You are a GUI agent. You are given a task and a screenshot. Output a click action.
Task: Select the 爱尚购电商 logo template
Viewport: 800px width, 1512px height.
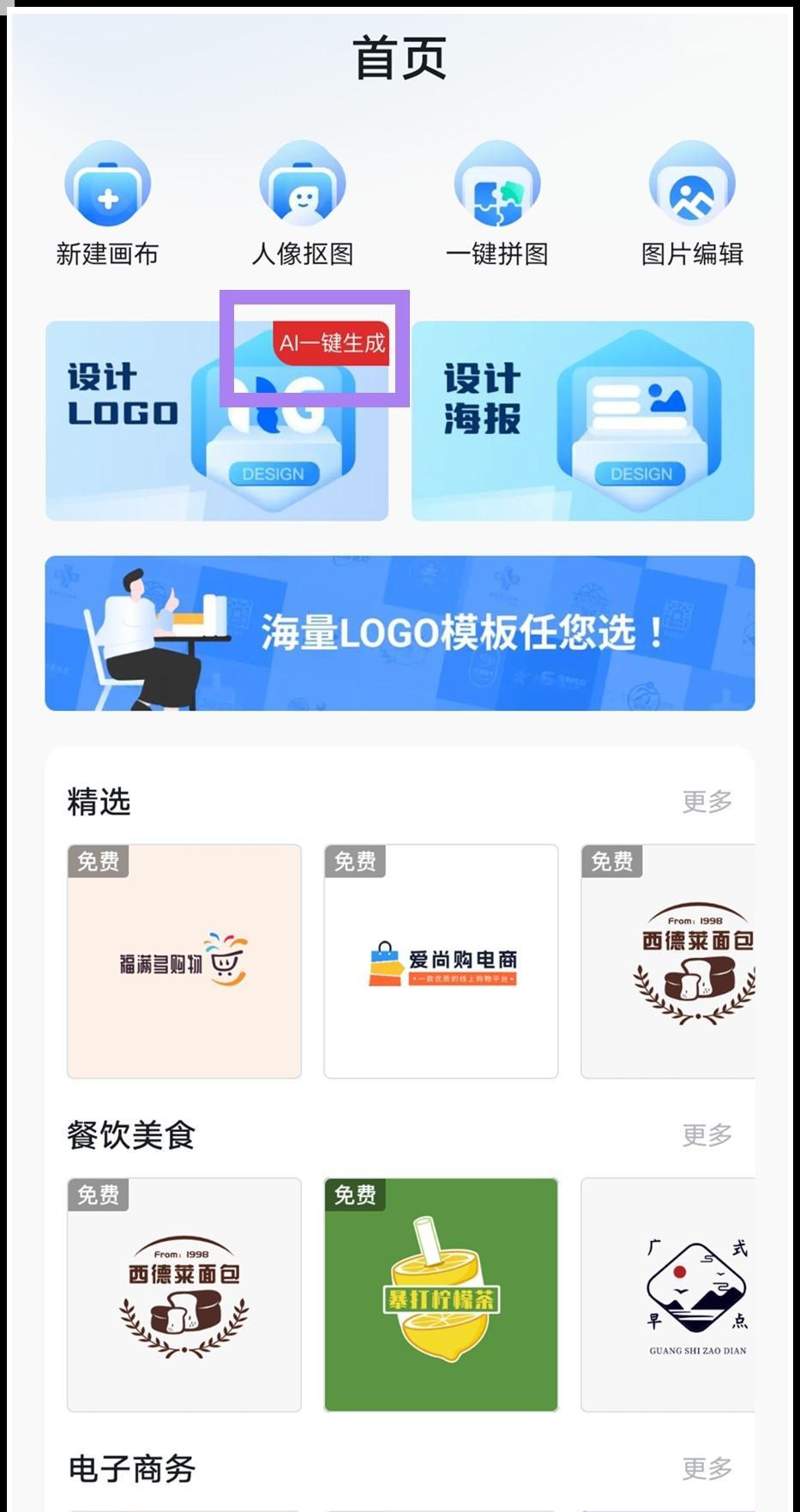[441, 961]
